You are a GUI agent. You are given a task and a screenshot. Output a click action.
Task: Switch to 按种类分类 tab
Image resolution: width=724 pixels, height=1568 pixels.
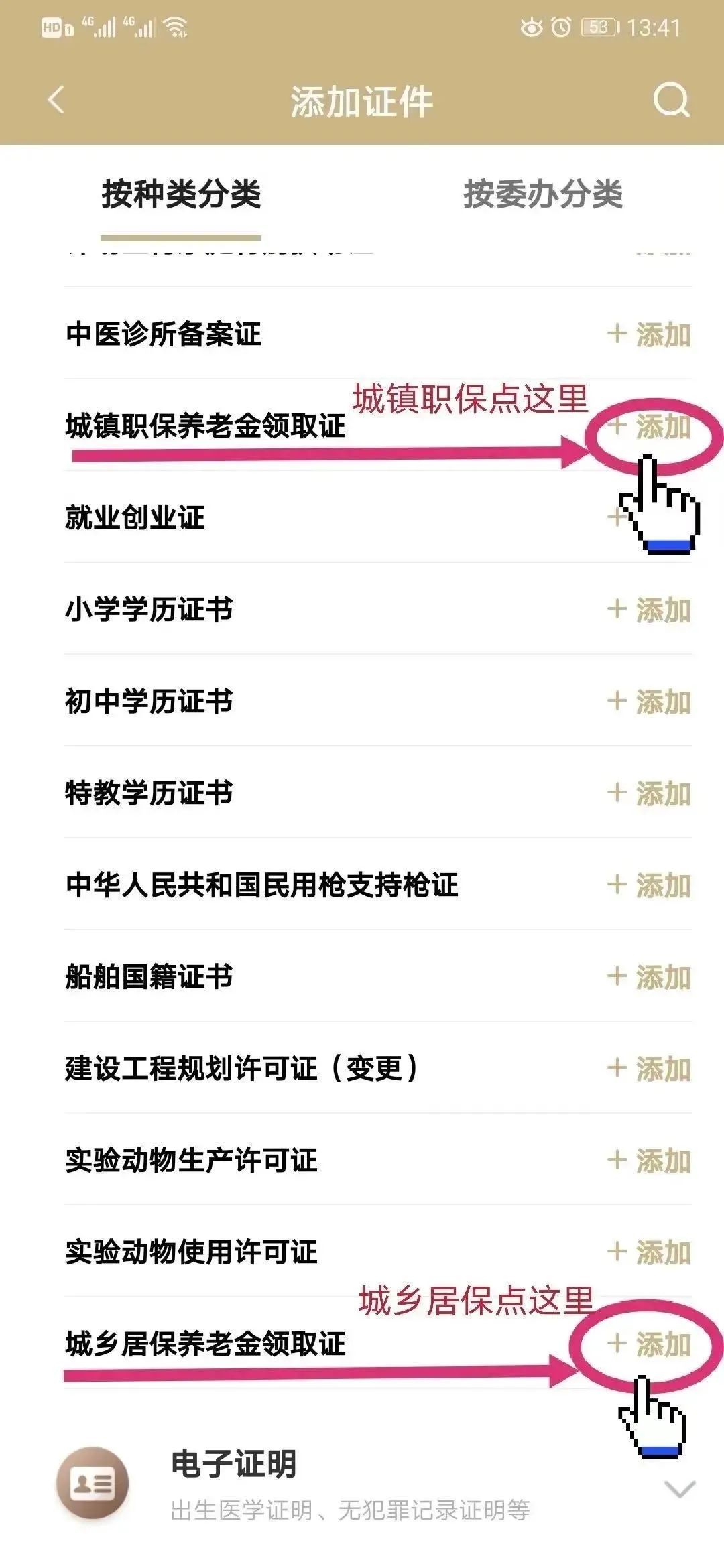pos(181,194)
